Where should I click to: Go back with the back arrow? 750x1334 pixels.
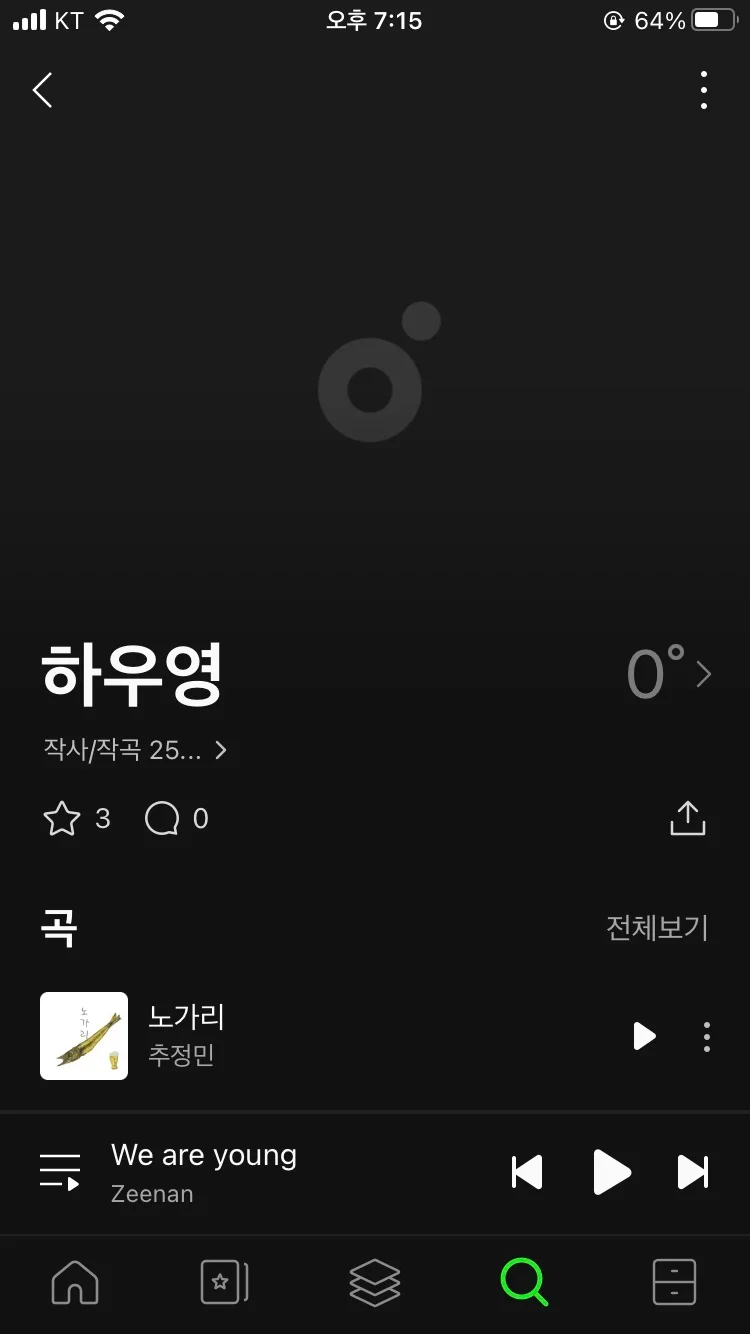(x=42, y=90)
